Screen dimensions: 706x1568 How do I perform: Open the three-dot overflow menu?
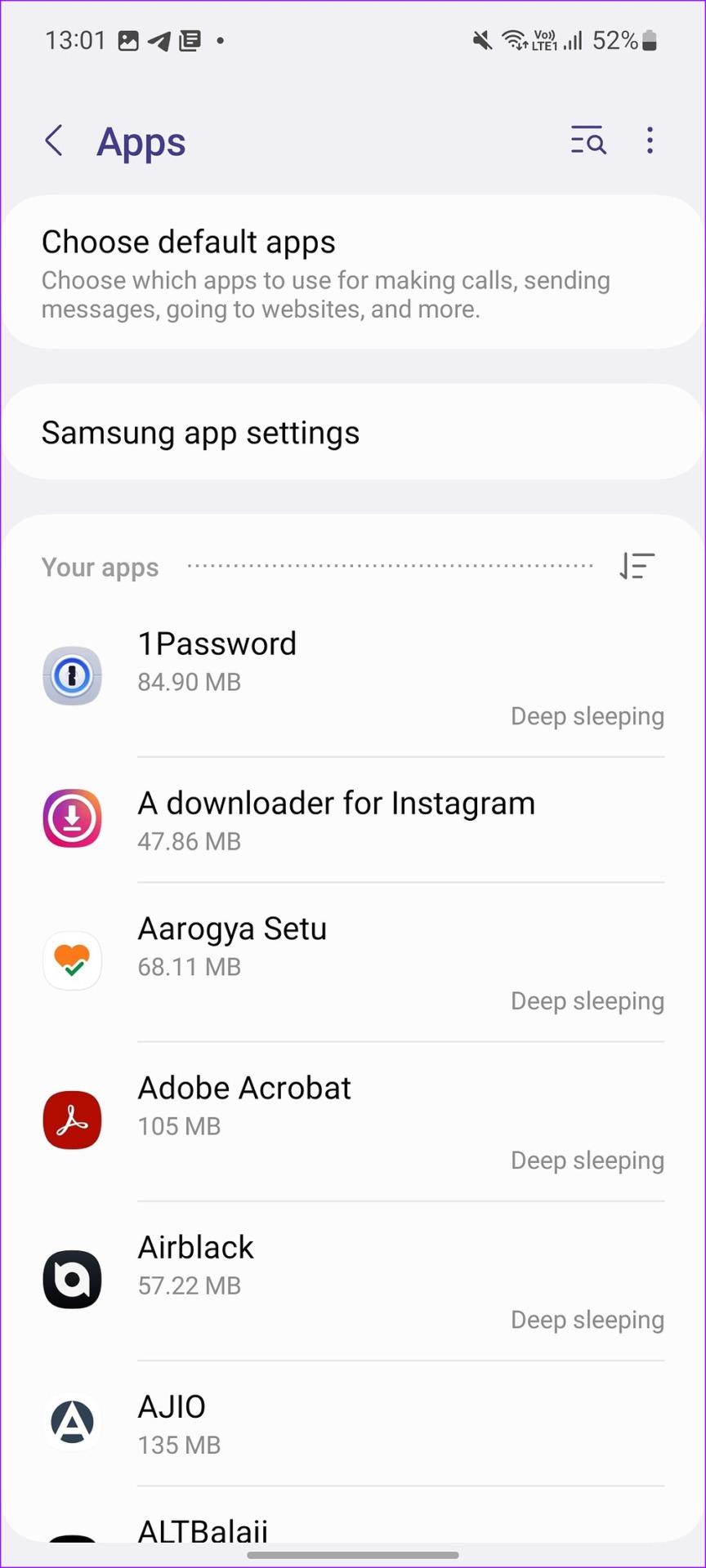(x=650, y=141)
